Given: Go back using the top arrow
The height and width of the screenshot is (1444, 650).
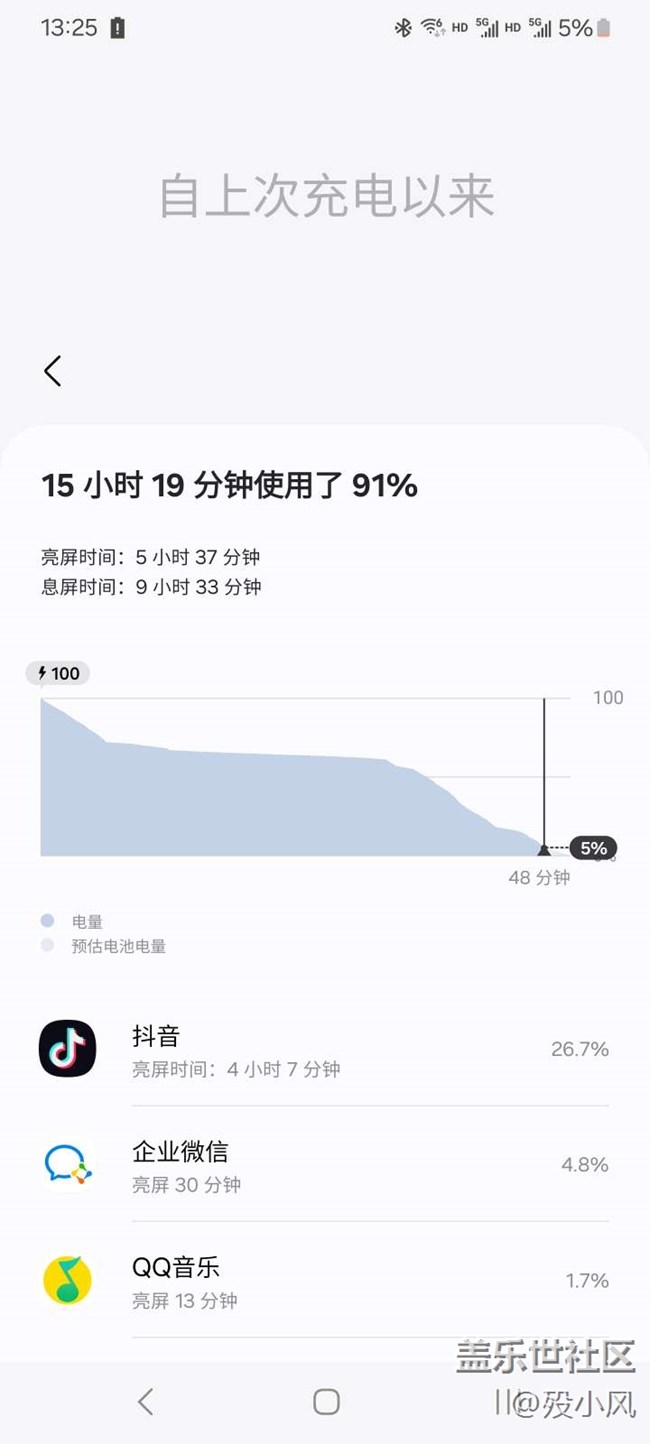Looking at the screenshot, I should click(53, 371).
